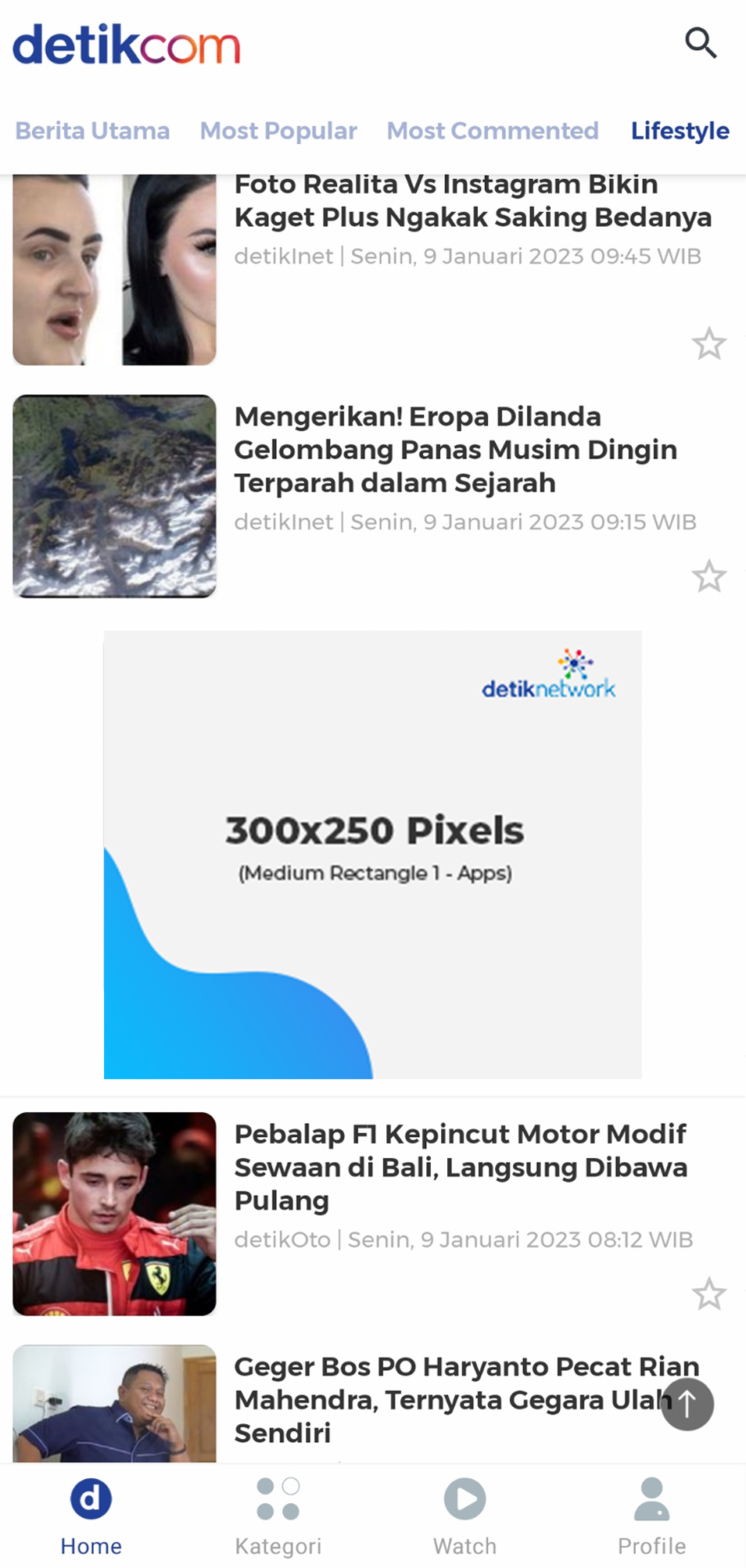Screen dimensions: 746x1568
Task: Open Foto Realita Vs Instagram article
Action: [x=472, y=202]
